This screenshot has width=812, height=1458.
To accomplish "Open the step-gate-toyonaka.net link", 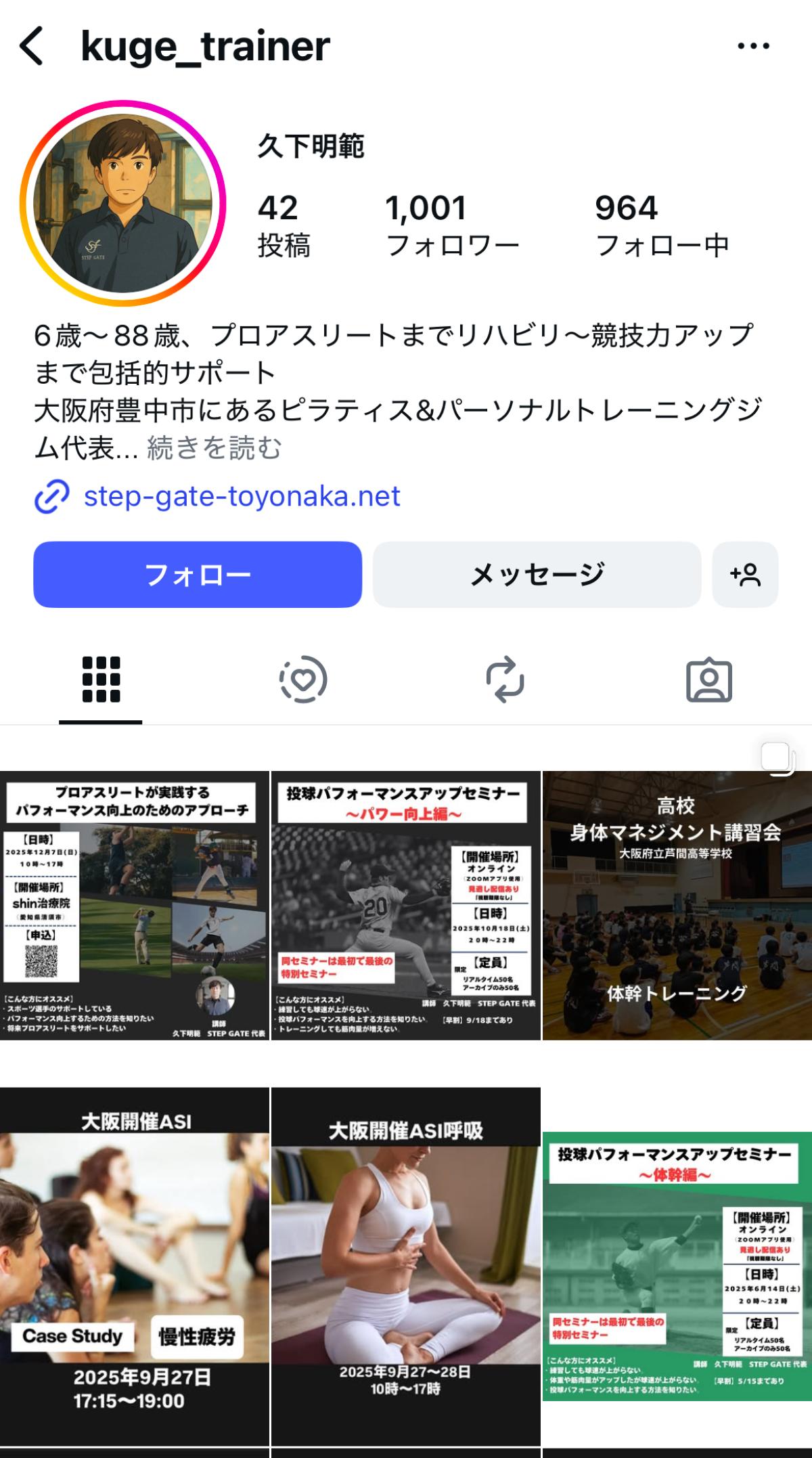I will [x=242, y=496].
